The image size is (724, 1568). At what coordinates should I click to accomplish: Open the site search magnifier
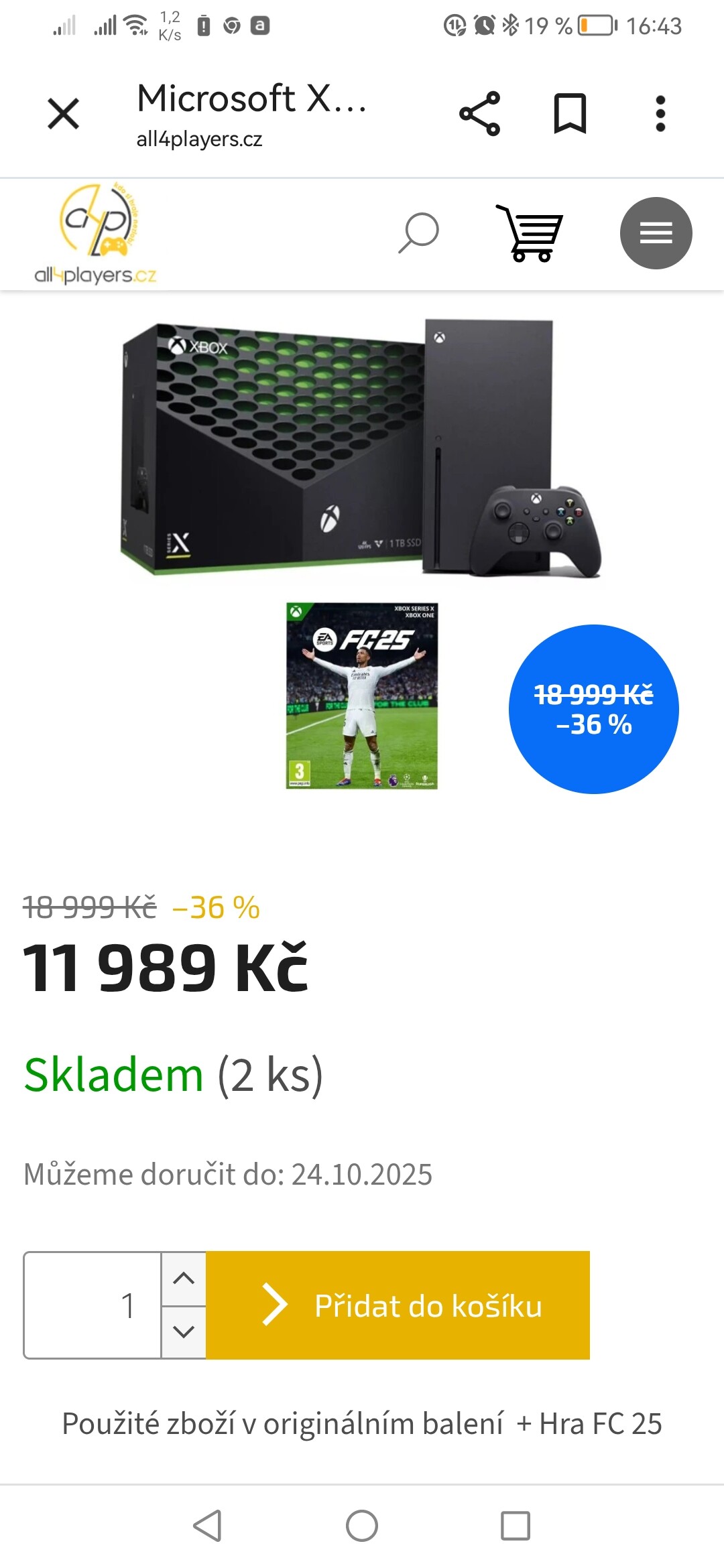[419, 233]
